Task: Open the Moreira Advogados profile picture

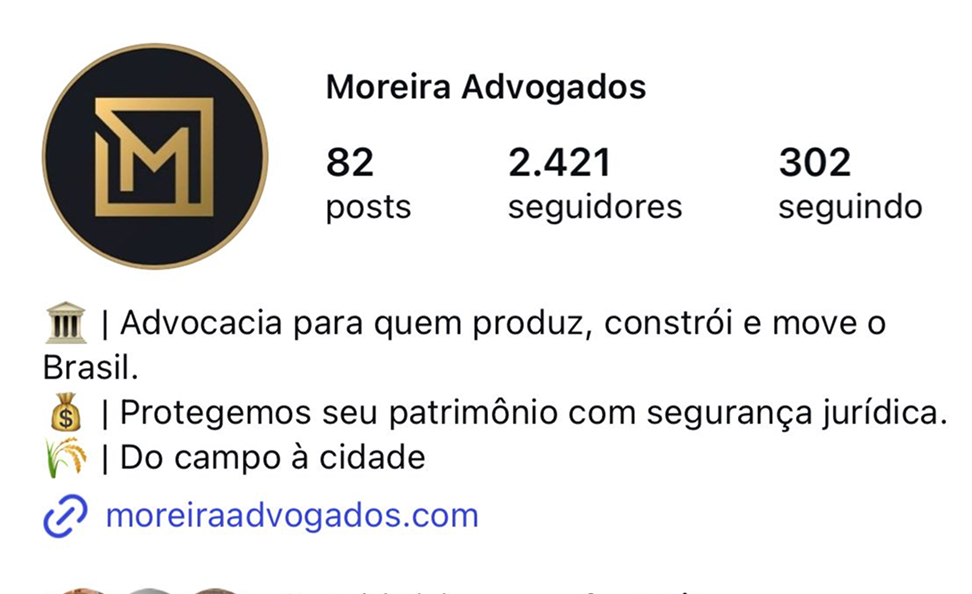Action: (x=155, y=156)
